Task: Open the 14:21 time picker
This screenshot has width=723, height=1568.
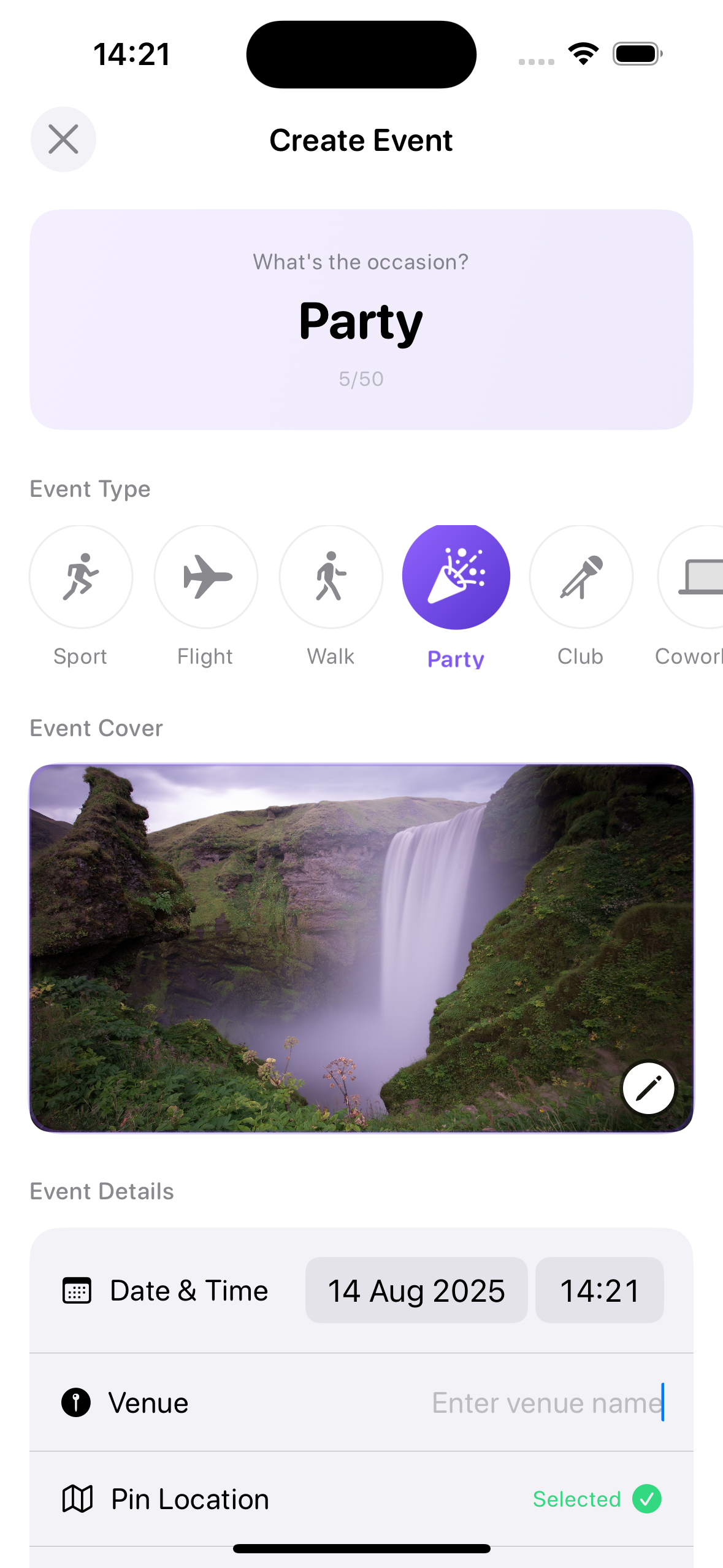Action: [x=599, y=1291]
